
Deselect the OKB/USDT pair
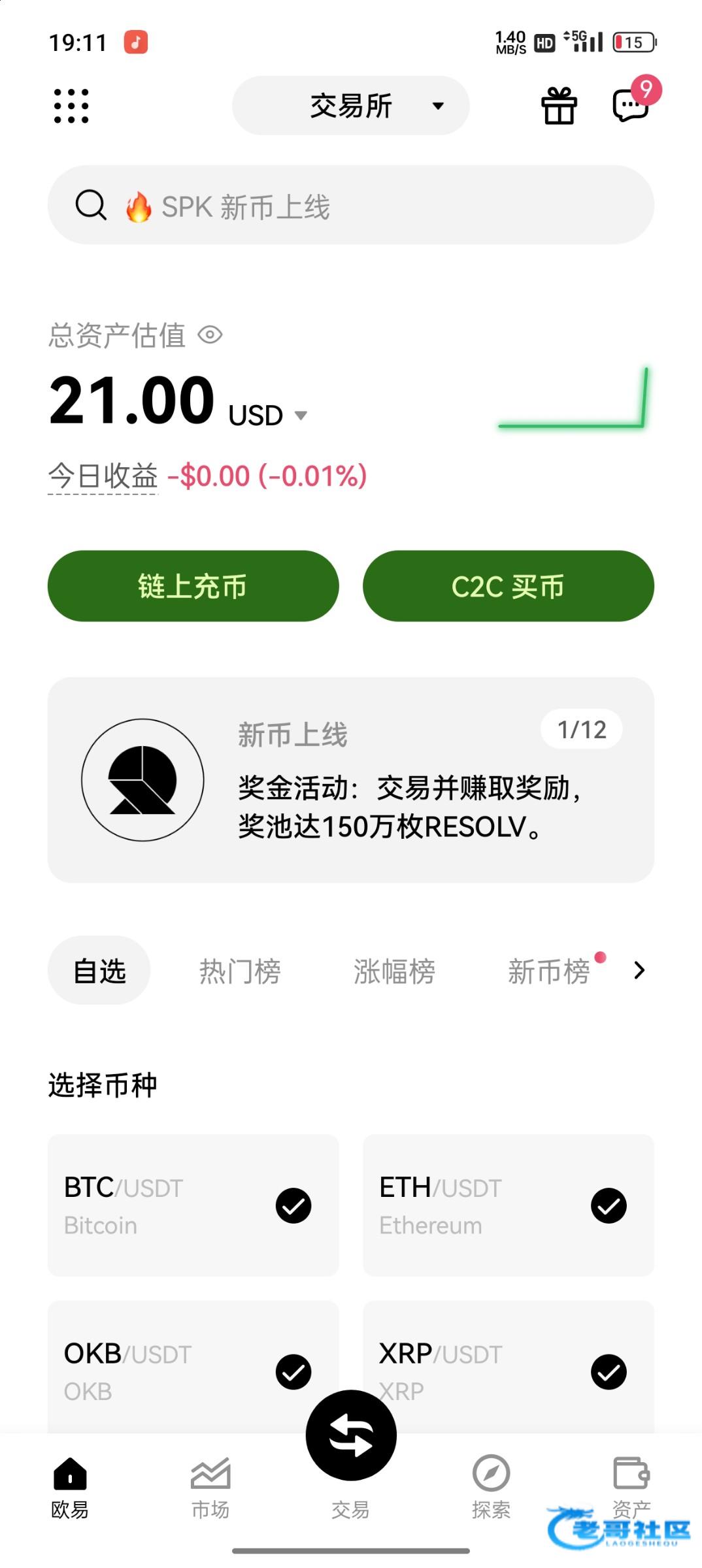[293, 1372]
